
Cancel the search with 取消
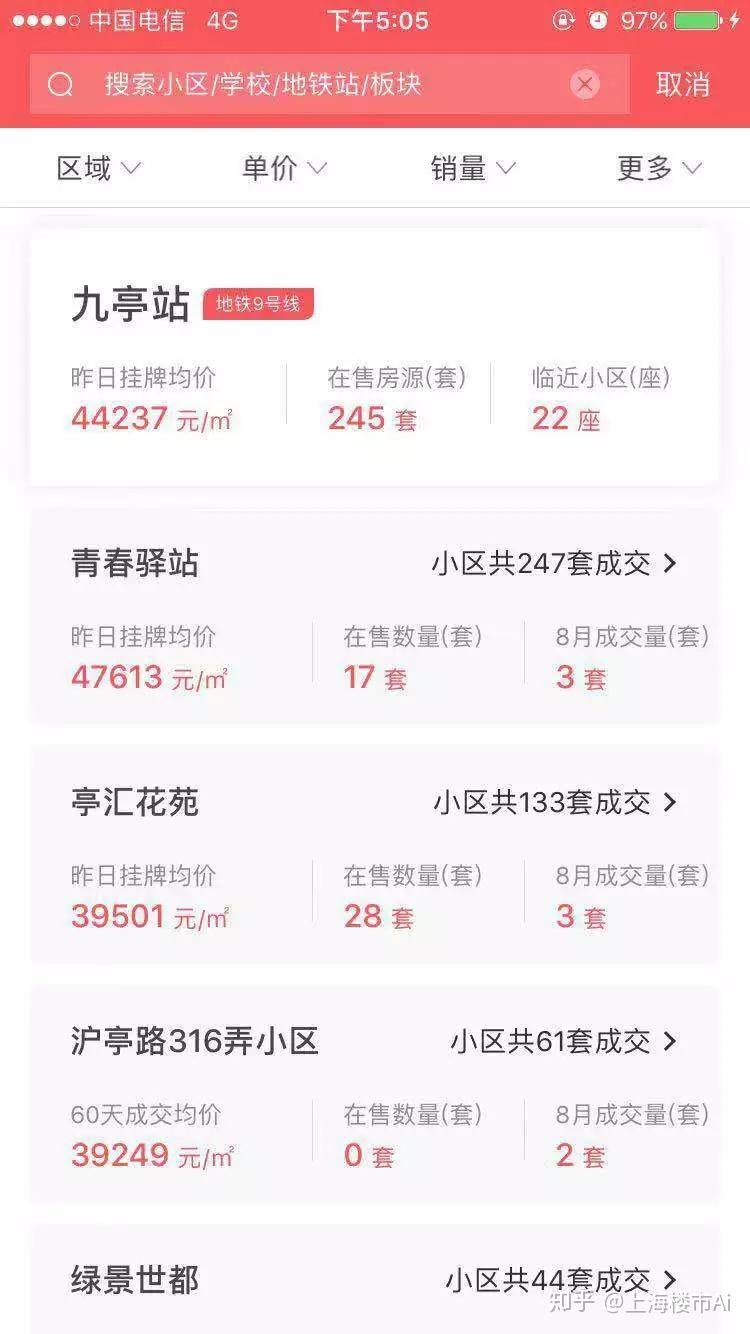683,84
